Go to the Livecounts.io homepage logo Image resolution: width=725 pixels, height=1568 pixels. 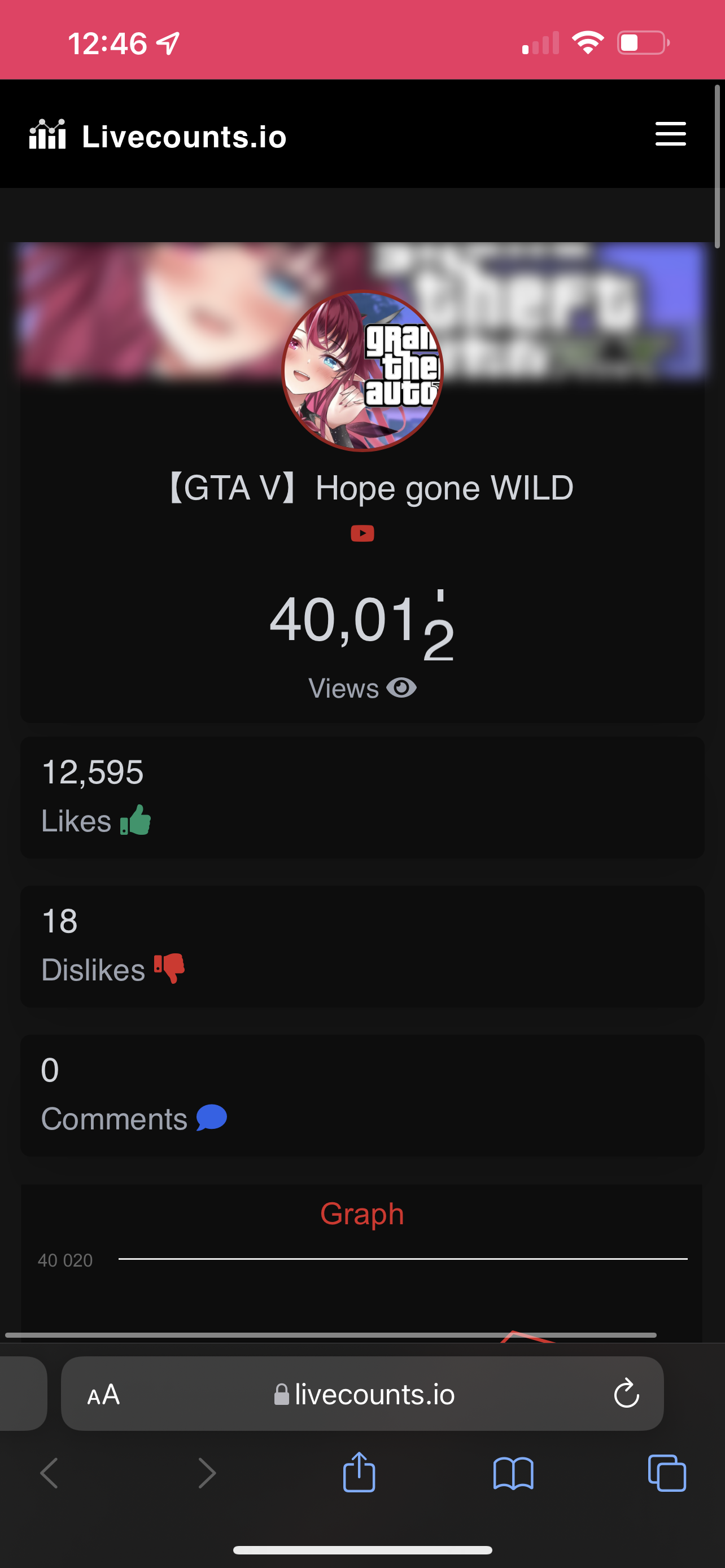(158, 135)
